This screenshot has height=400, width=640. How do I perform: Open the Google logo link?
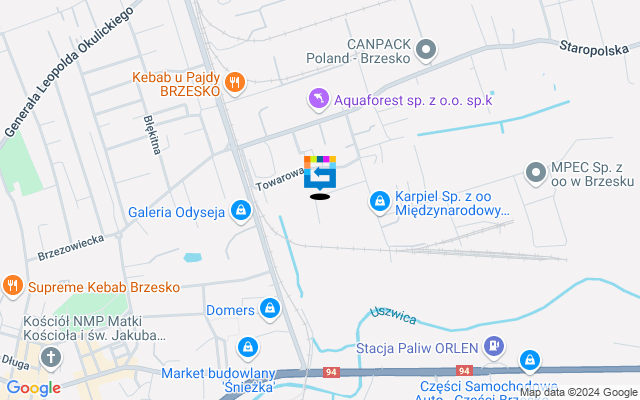point(33,388)
